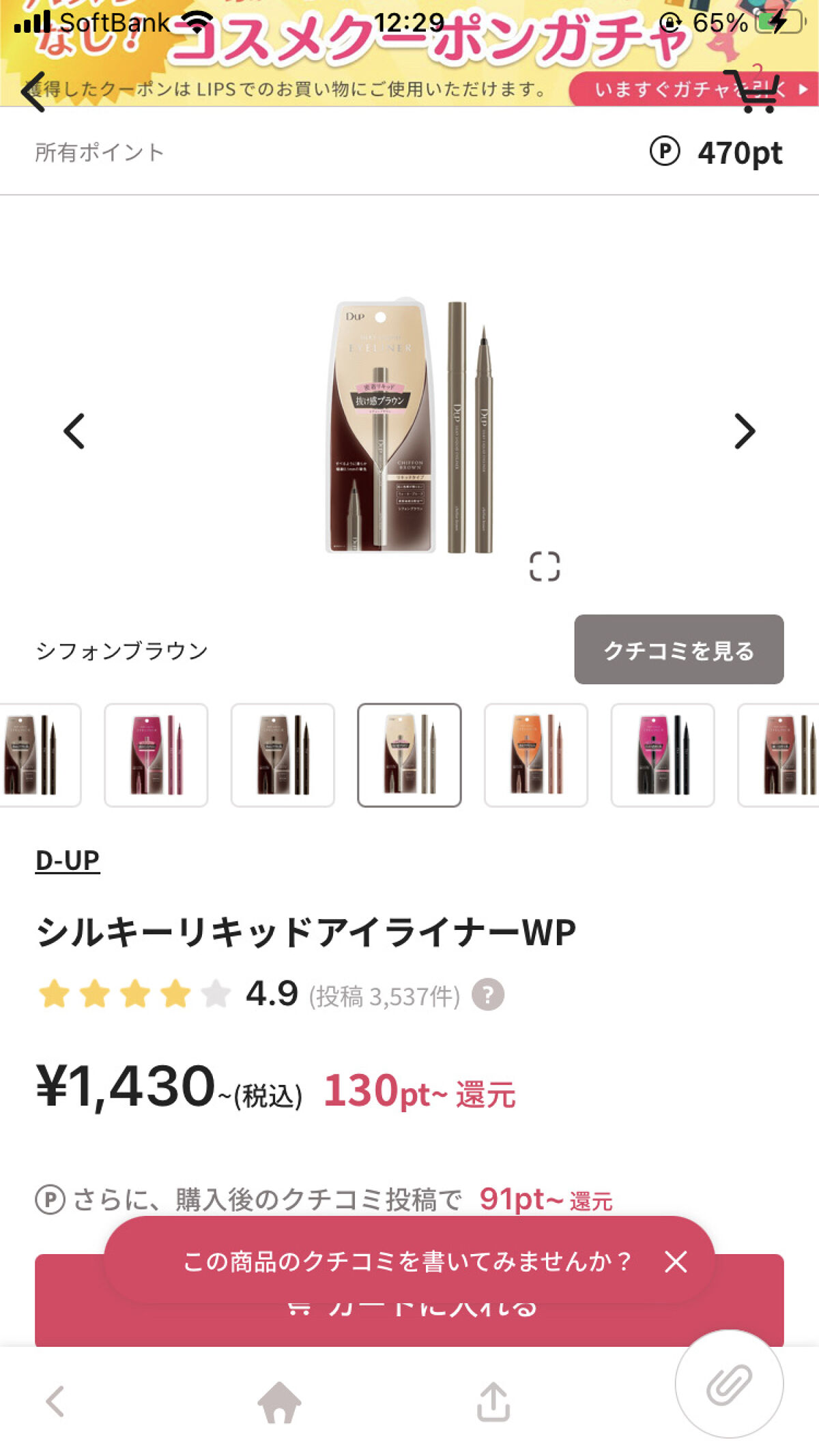Share this product page
This screenshot has height=1456, width=819.
[493, 1402]
